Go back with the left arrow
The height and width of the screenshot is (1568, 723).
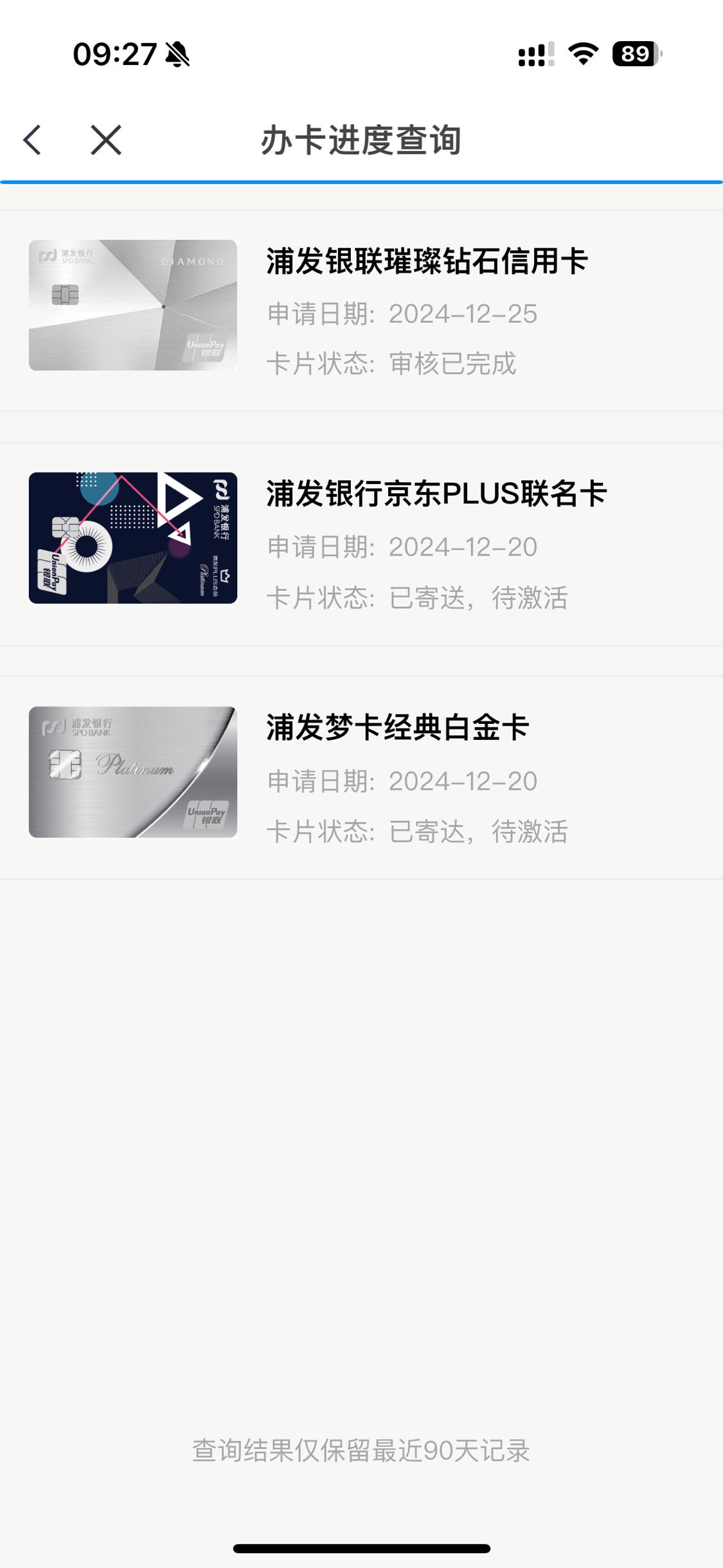coord(32,140)
